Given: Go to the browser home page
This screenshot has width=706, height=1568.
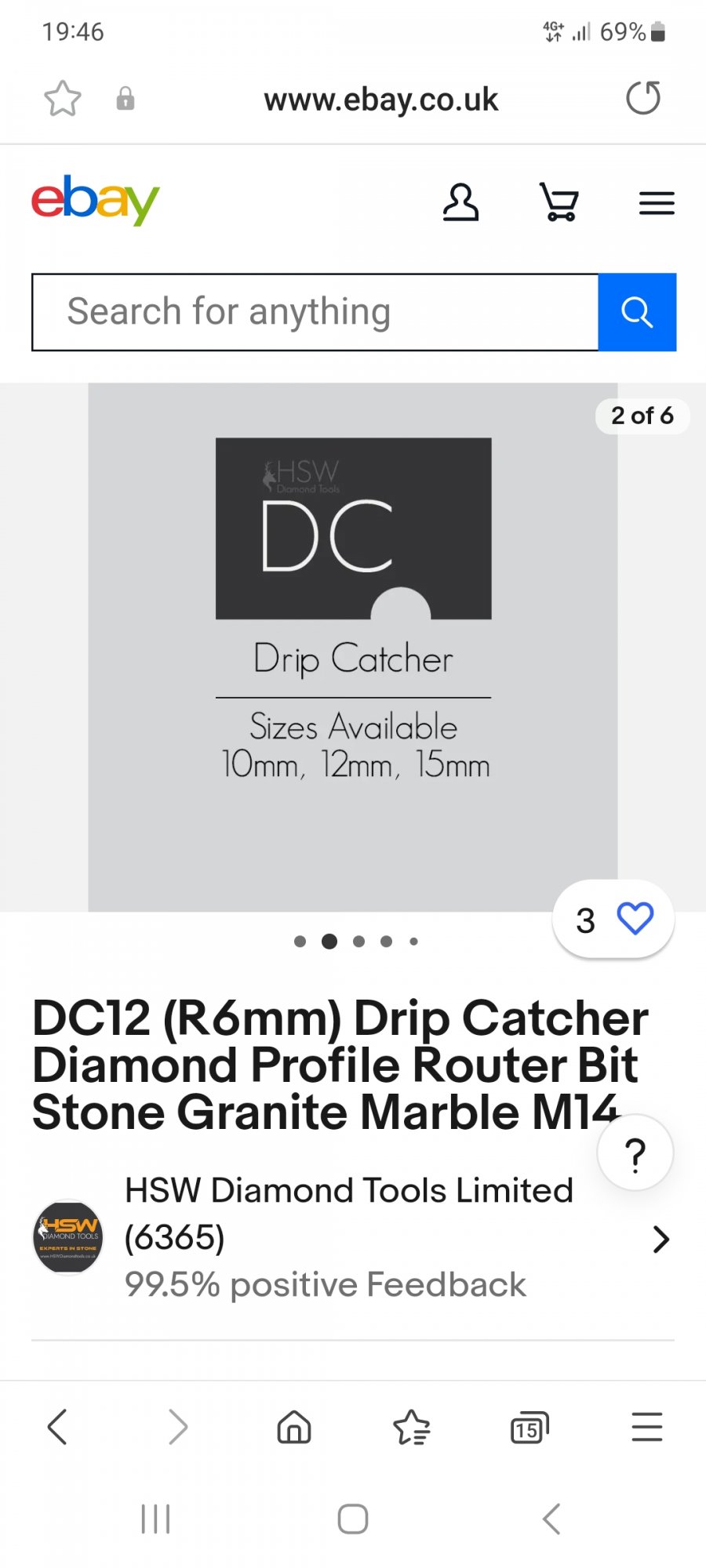Looking at the screenshot, I should (x=294, y=1427).
